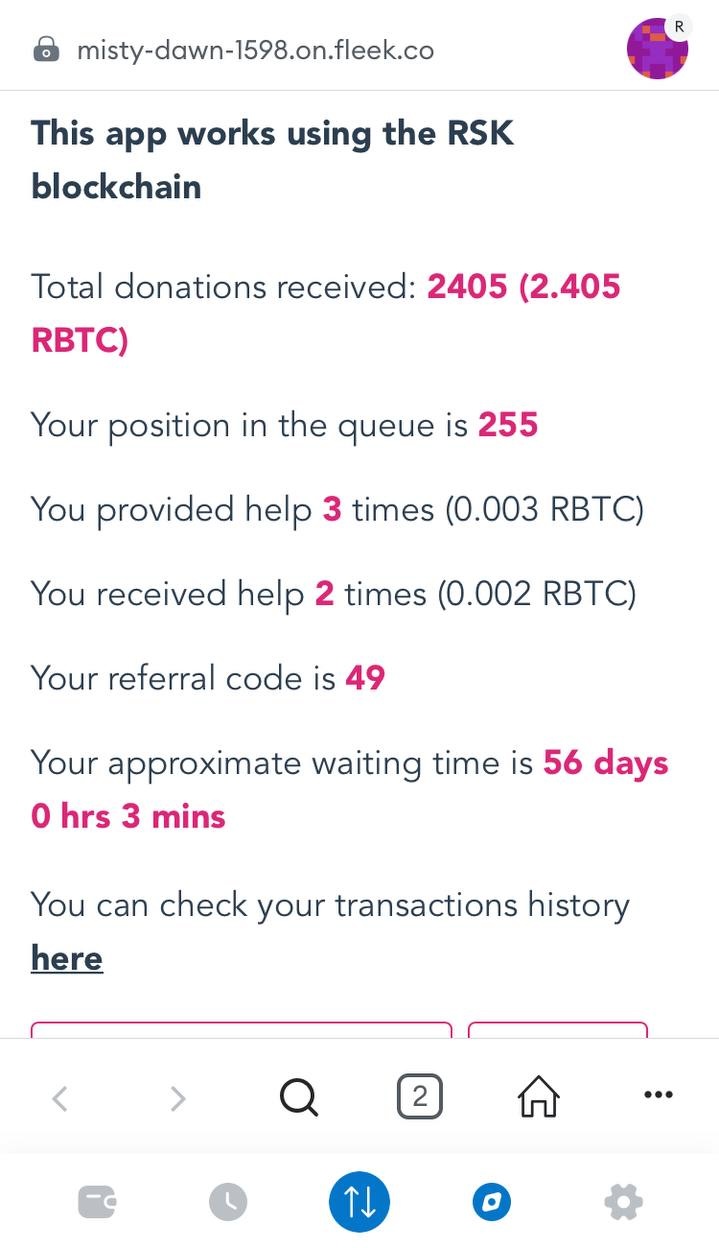Go back to the previous page
Image resolution: width=719 pixels, height=1248 pixels.
[60, 1098]
